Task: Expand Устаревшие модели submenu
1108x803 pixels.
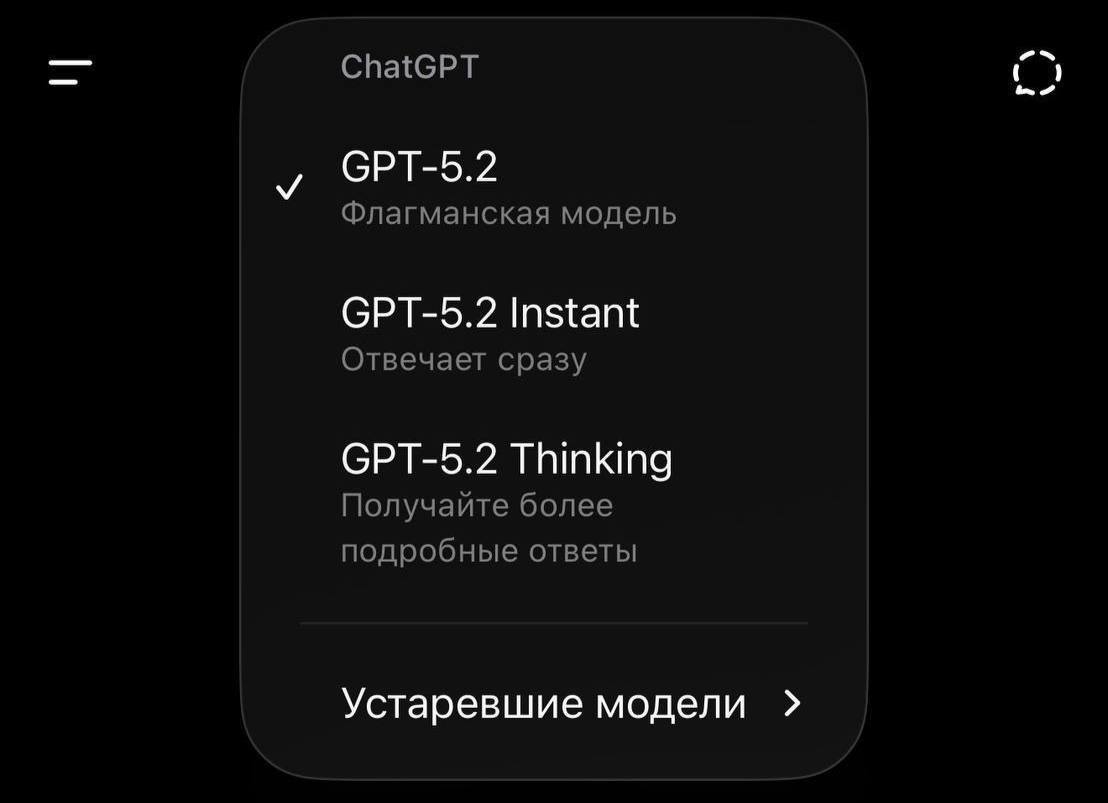Action: [x=570, y=703]
